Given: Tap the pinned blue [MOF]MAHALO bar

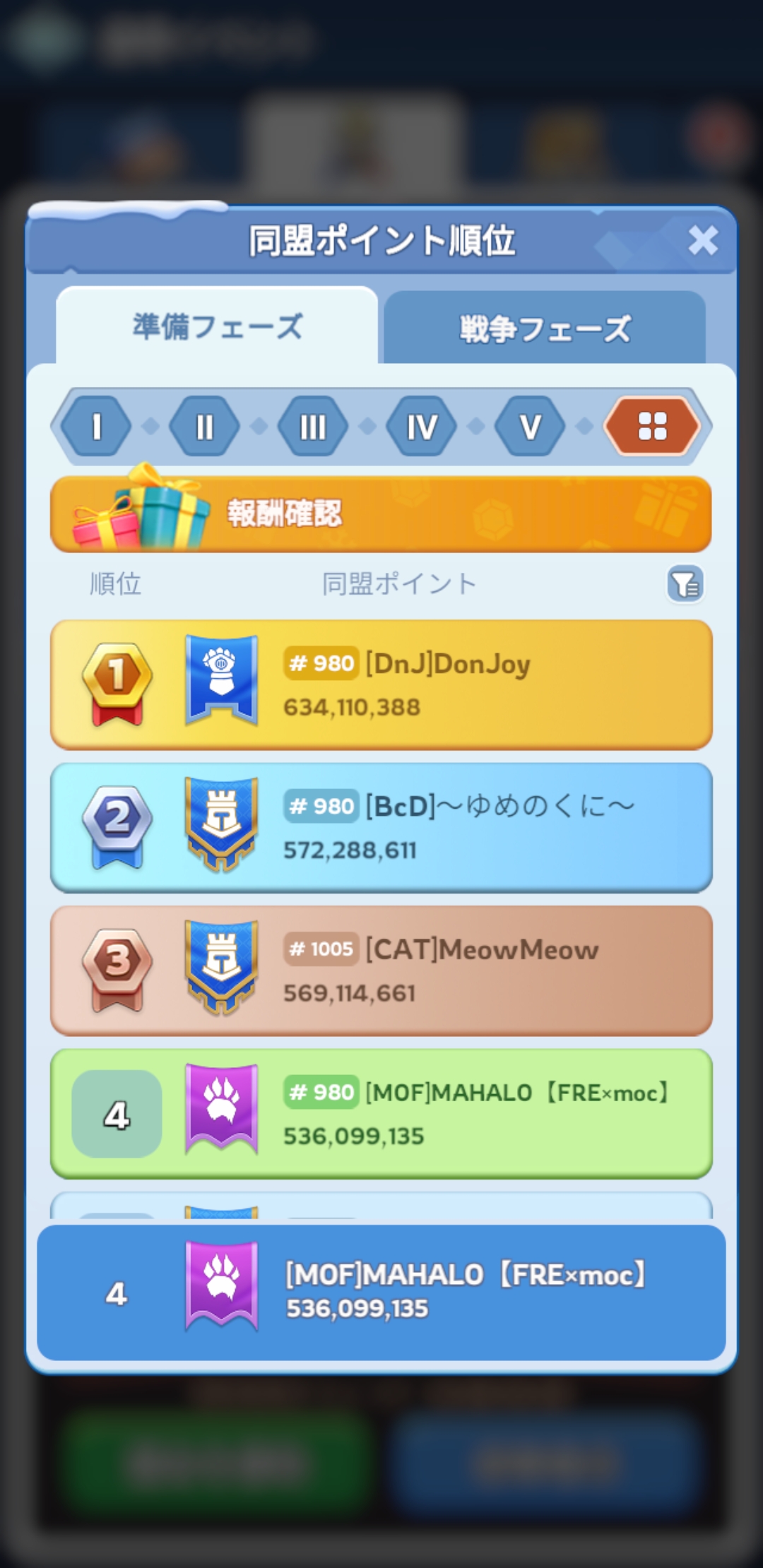Looking at the screenshot, I should click(x=381, y=1293).
